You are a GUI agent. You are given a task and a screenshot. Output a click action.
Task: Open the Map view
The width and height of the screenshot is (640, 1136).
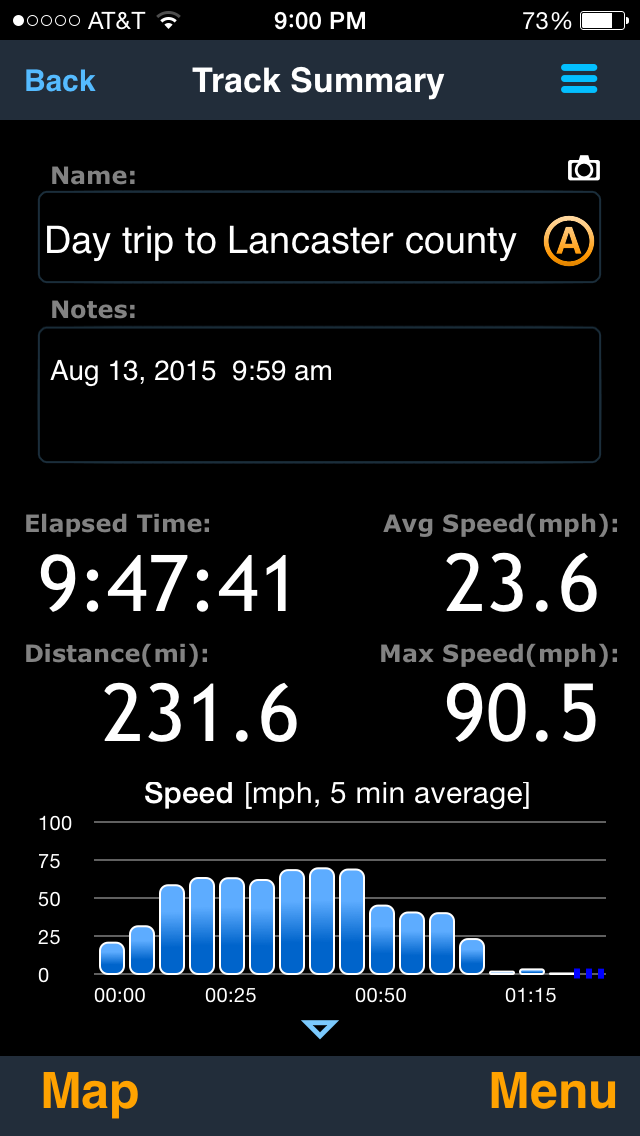coord(90,1092)
